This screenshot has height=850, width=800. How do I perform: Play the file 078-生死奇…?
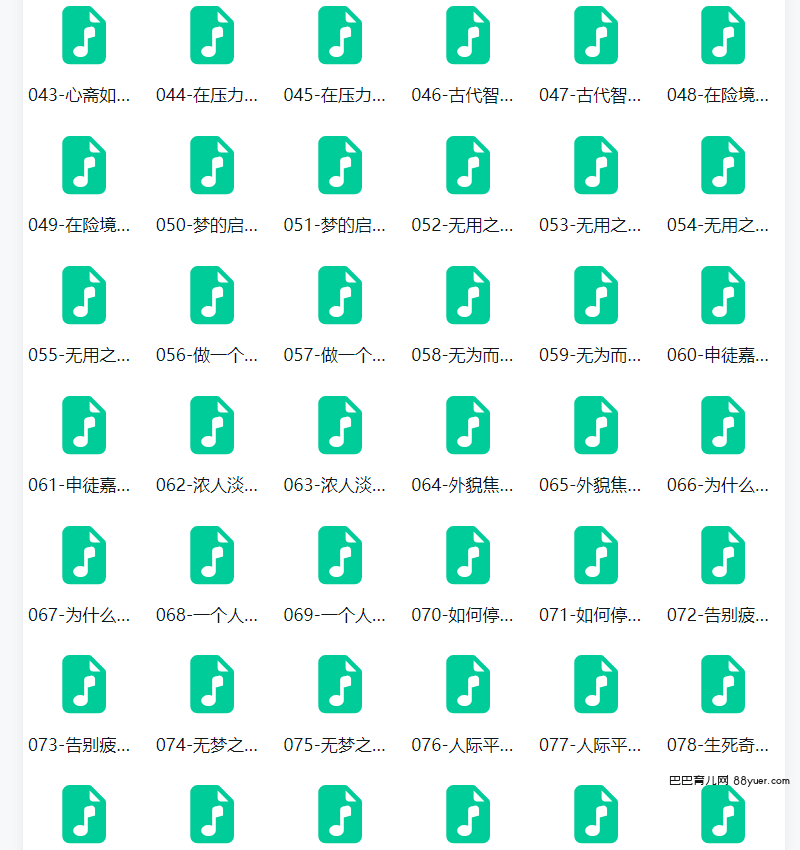(x=723, y=685)
